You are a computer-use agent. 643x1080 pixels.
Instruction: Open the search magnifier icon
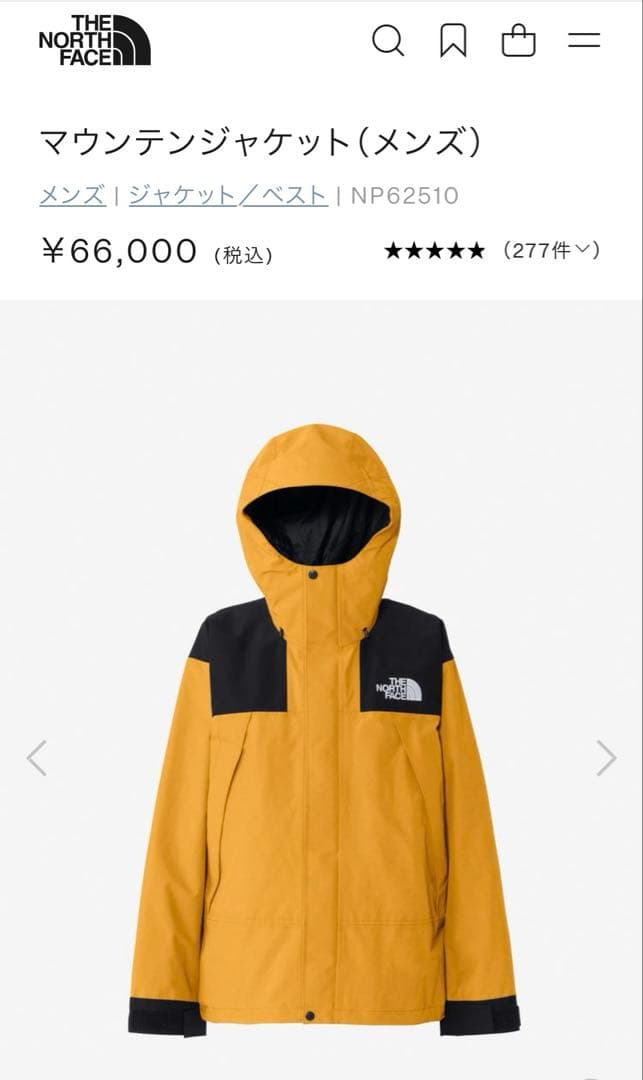point(388,41)
